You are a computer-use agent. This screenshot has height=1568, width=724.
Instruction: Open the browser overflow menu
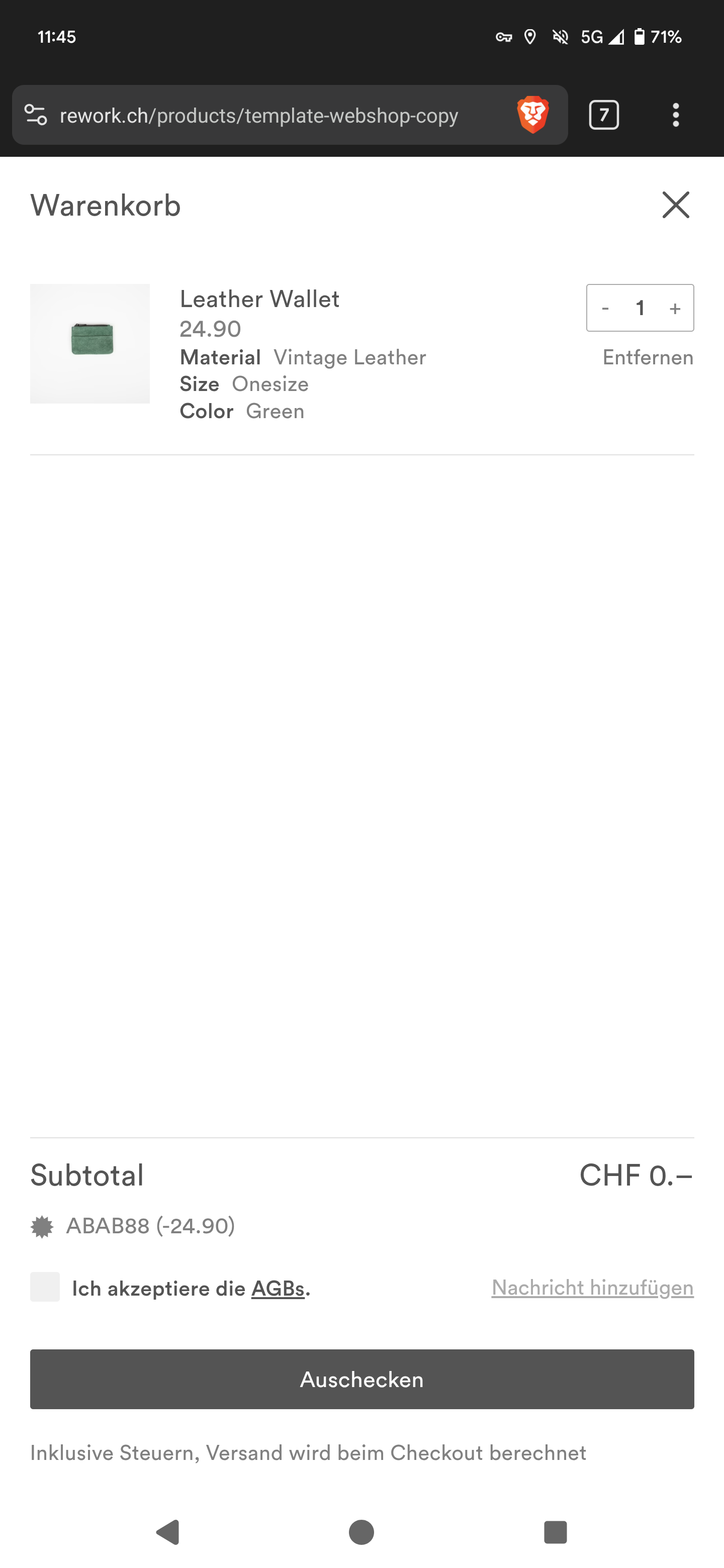tap(675, 115)
